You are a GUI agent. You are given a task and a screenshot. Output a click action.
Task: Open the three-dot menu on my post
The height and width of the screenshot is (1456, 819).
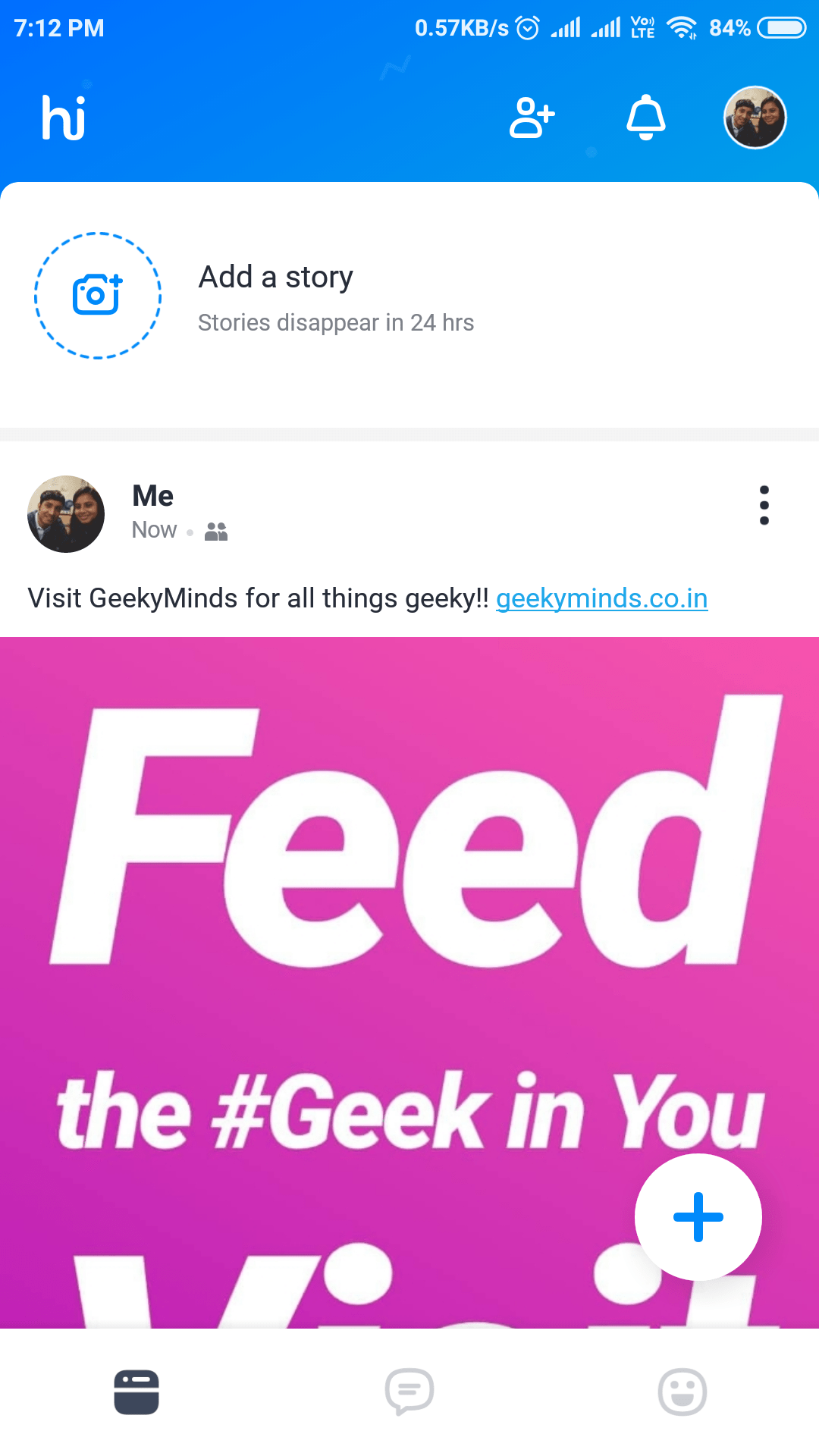click(764, 505)
